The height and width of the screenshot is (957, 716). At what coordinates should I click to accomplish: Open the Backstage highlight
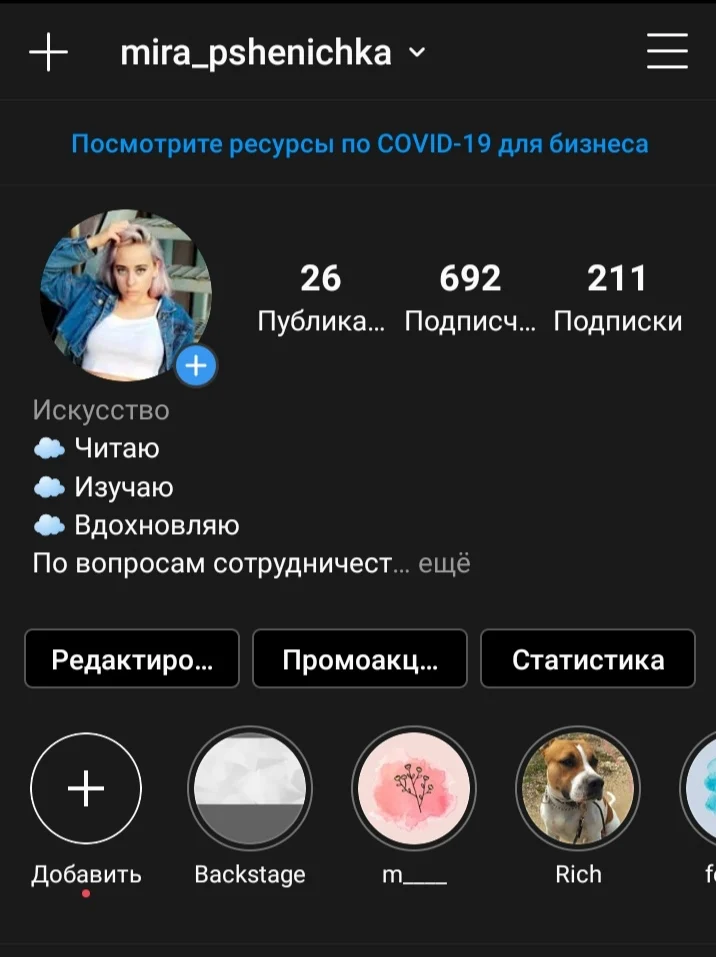click(250, 789)
